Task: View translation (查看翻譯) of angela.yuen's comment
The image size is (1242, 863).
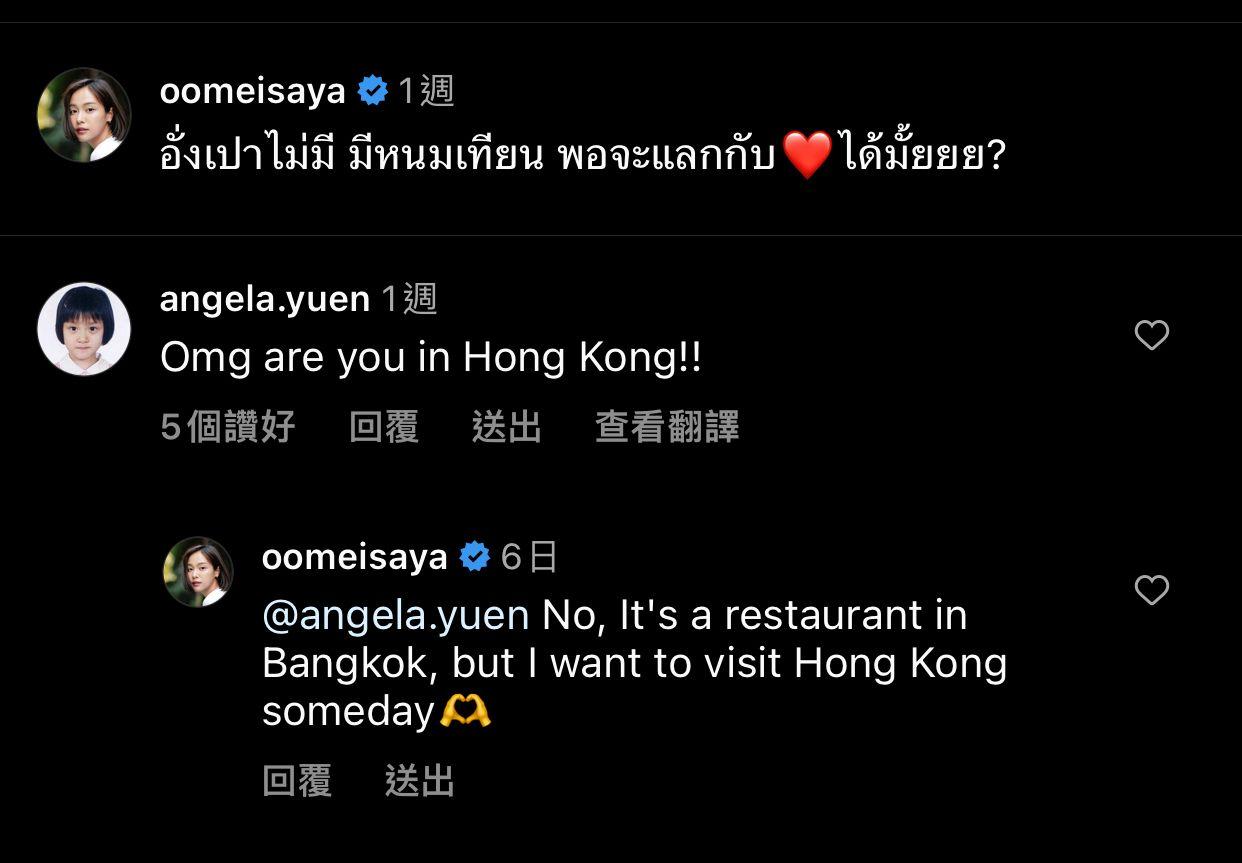Action: point(667,427)
